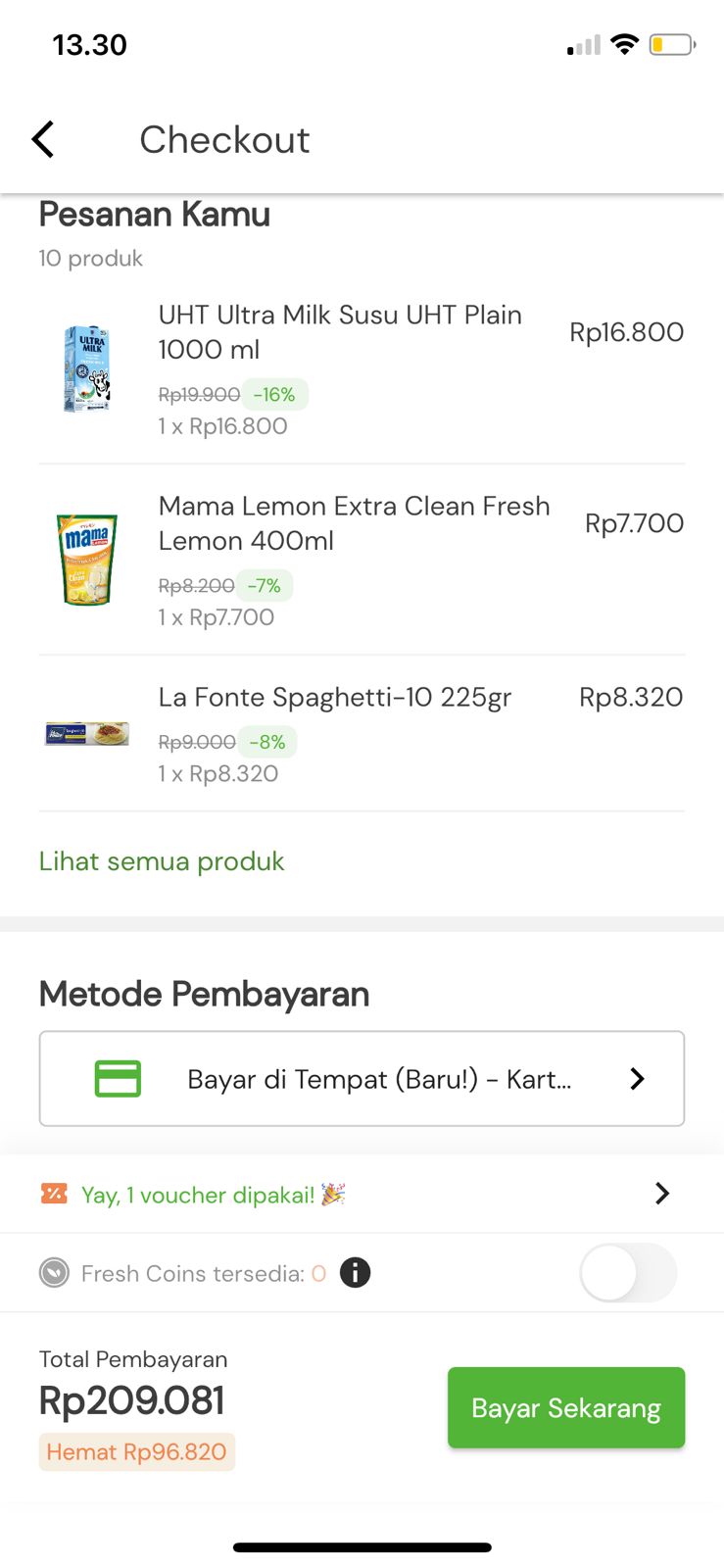This screenshot has width=724, height=1568.
Task: Go back from the Checkout screen
Action: click(43, 140)
